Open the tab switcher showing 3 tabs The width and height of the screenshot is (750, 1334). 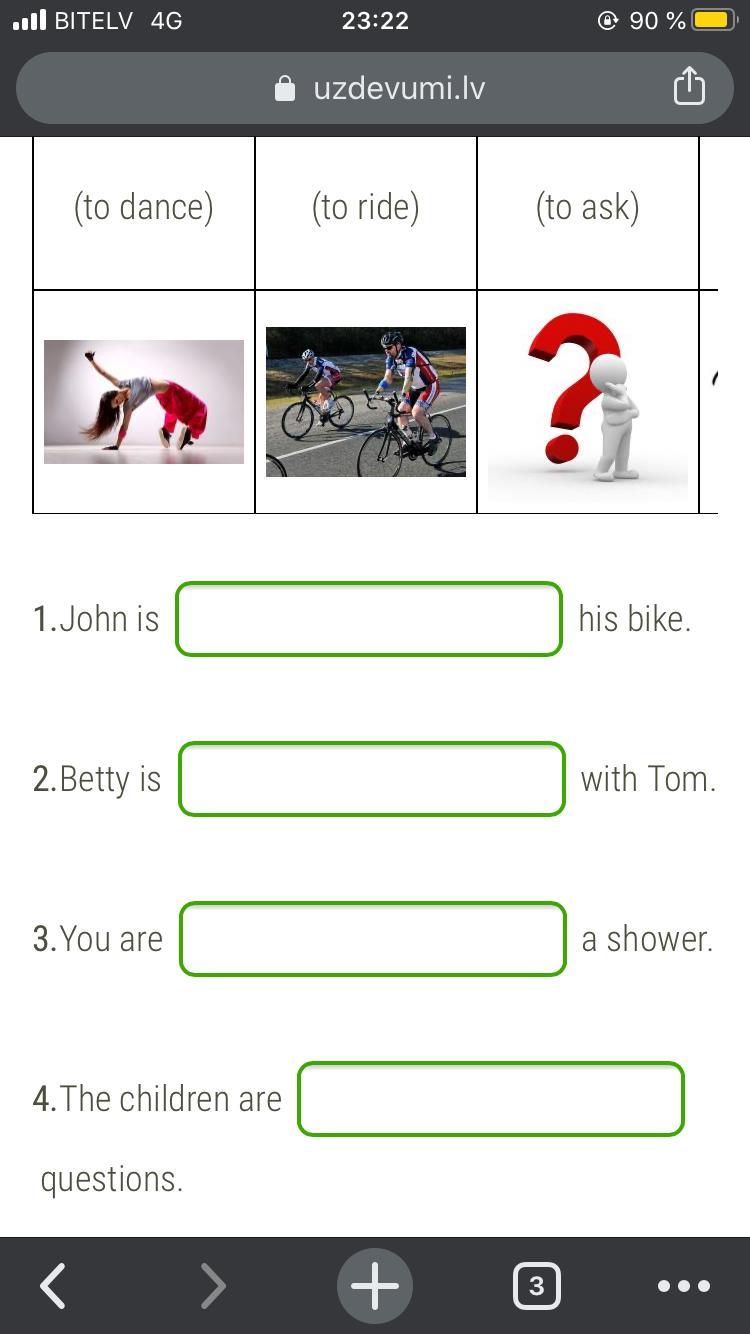coord(536,1285)
